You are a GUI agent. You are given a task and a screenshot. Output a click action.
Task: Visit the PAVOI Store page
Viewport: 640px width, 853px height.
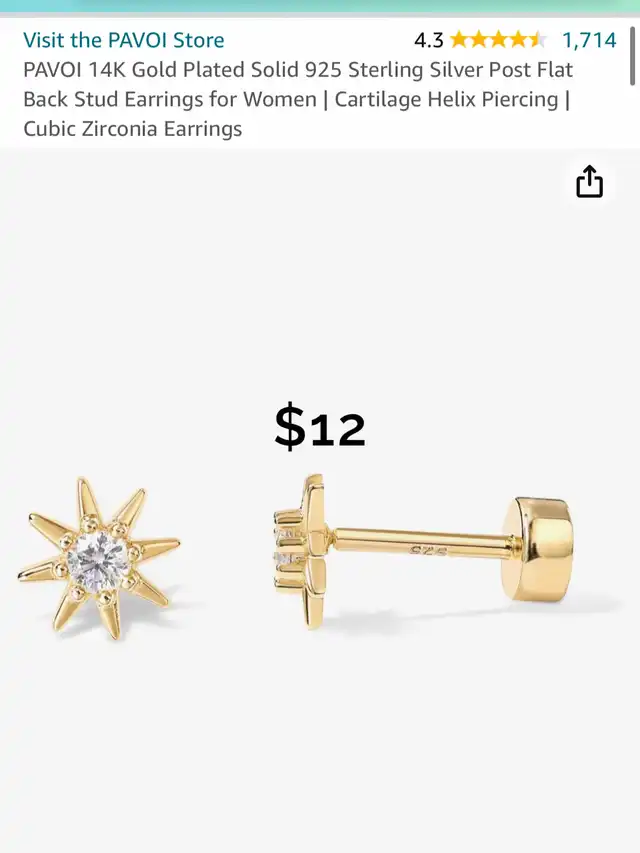pyautogui.click(x=124, y=40)
